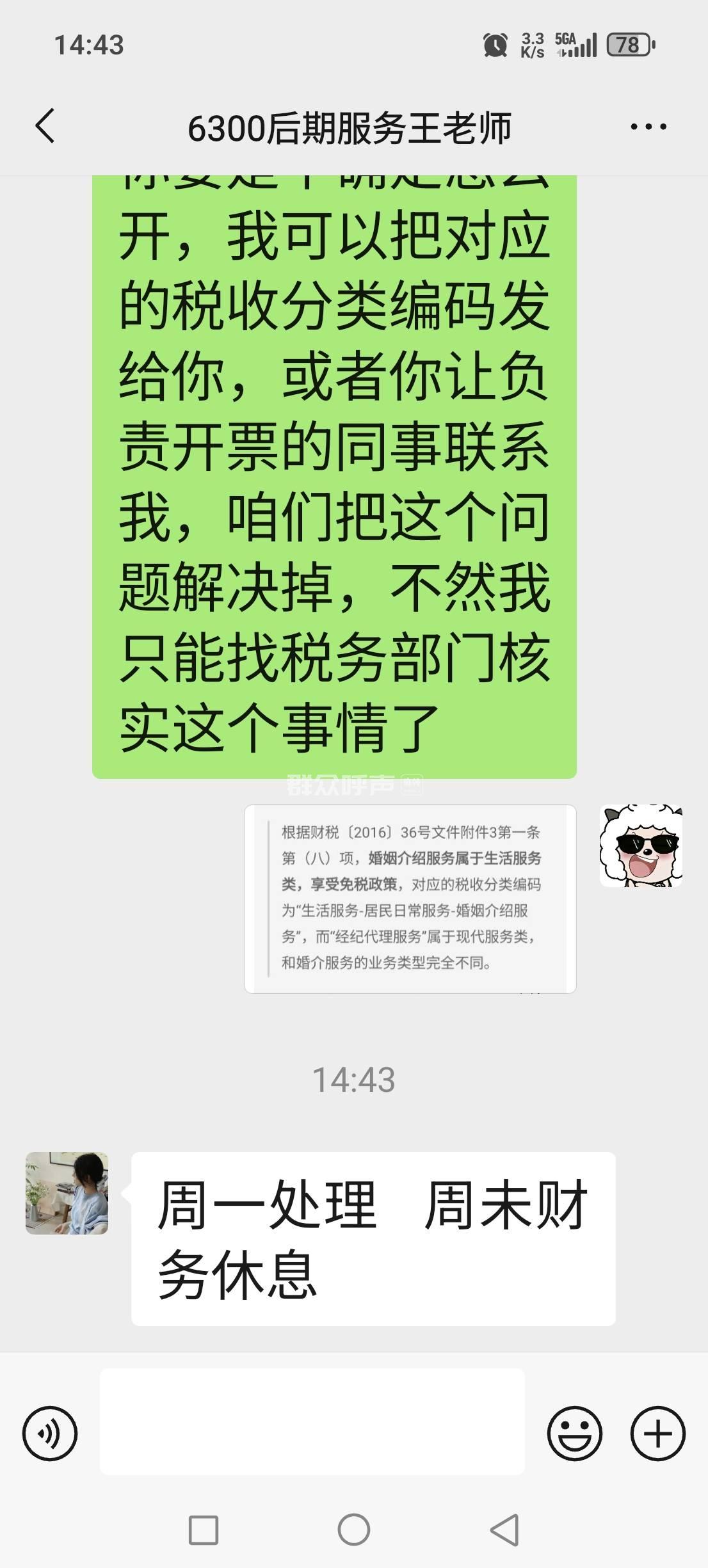Tap the system home button

(353, 1530)
